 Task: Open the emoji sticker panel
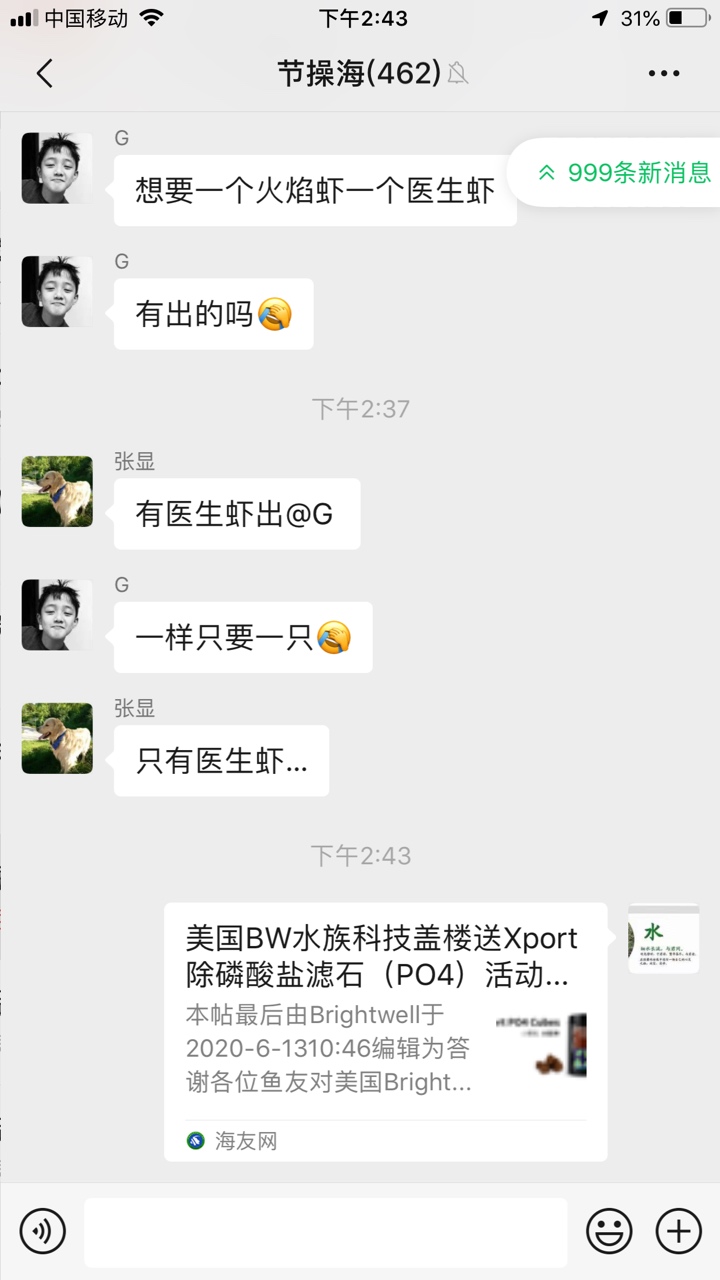[x=609, y=1230]
